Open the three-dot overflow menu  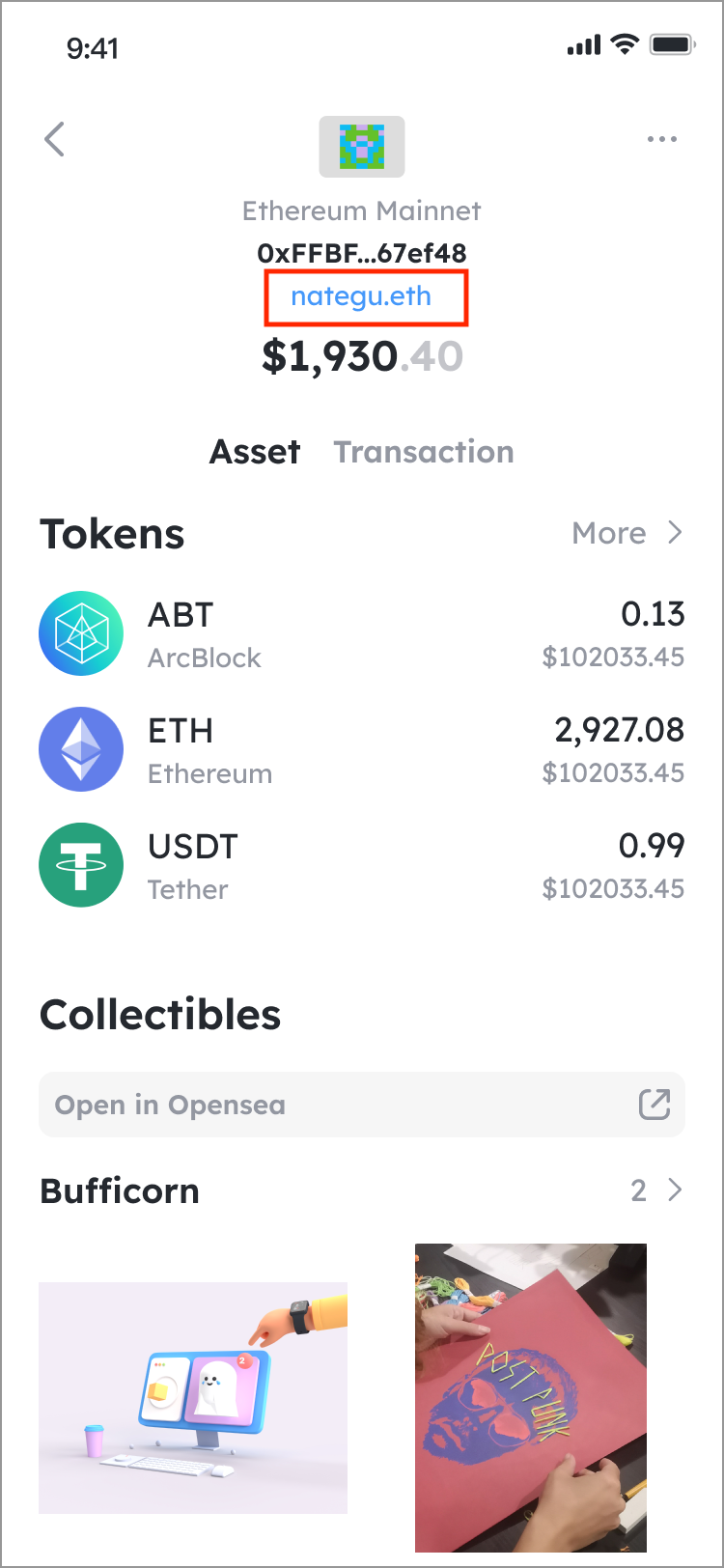661,140
